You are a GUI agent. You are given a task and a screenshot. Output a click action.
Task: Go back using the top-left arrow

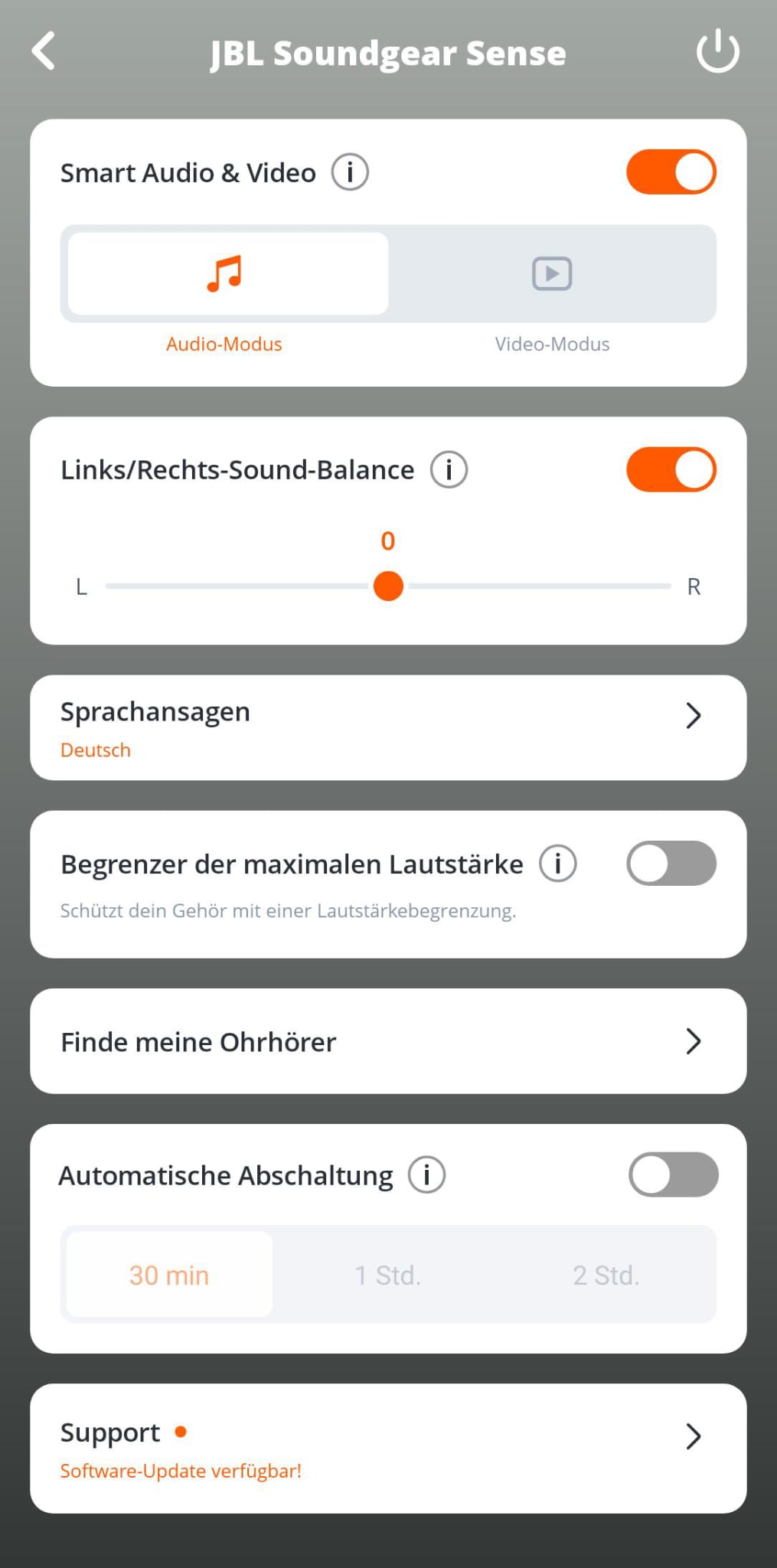pyautogui.click(x=44, y=51)
